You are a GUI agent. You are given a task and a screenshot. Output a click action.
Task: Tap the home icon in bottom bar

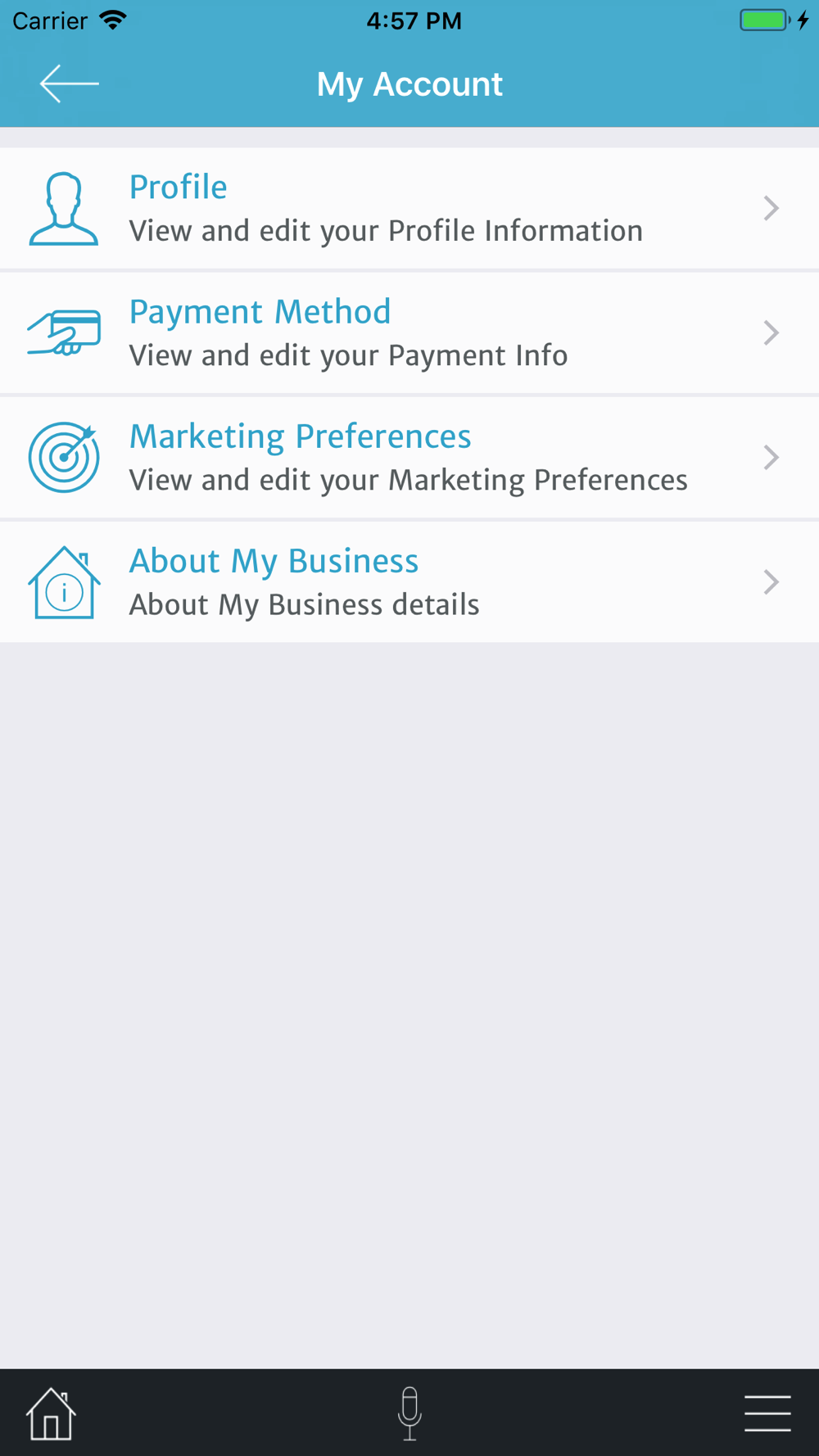pyautogui.click(x=51, y=1413)
